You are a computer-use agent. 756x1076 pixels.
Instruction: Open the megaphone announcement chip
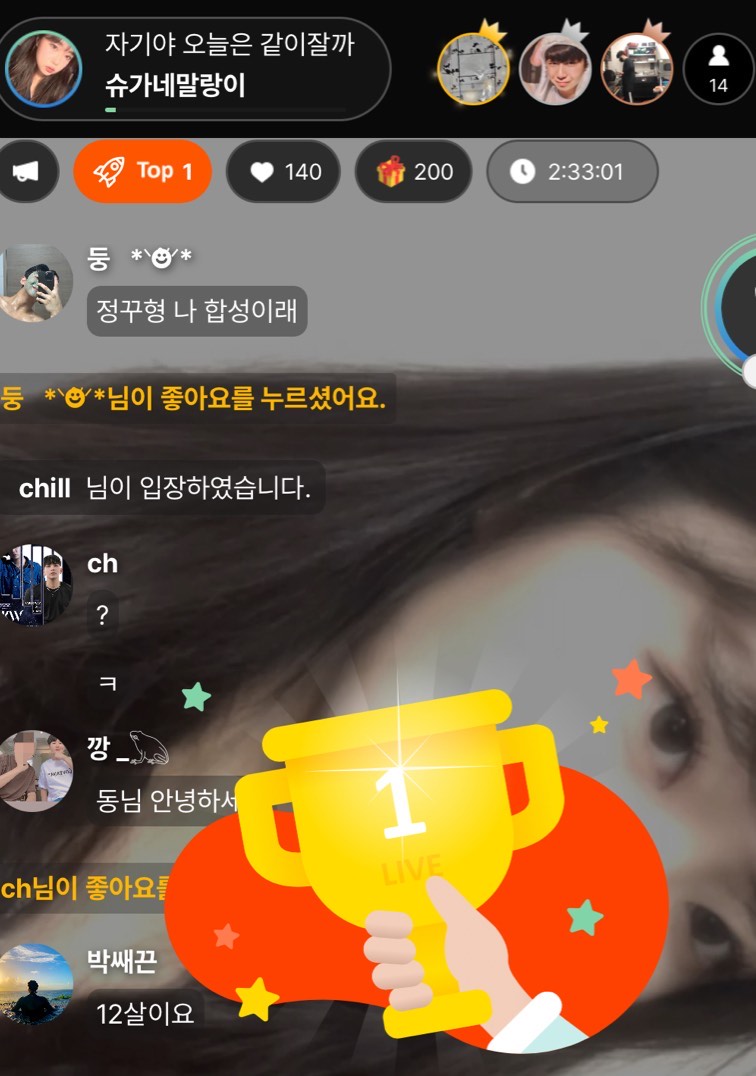point(23,172)
